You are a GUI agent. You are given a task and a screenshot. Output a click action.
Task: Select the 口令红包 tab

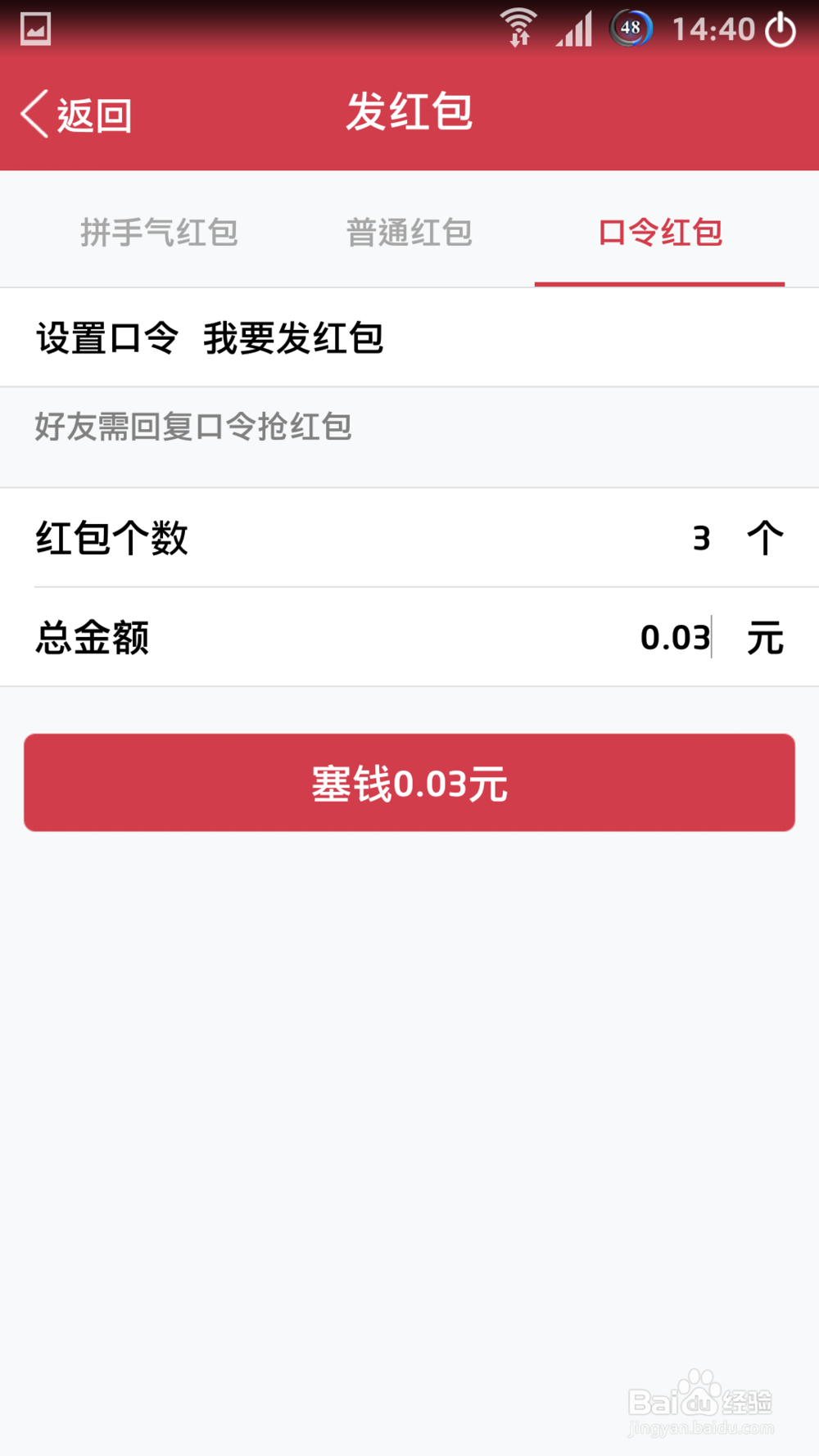tap(660, 233)
